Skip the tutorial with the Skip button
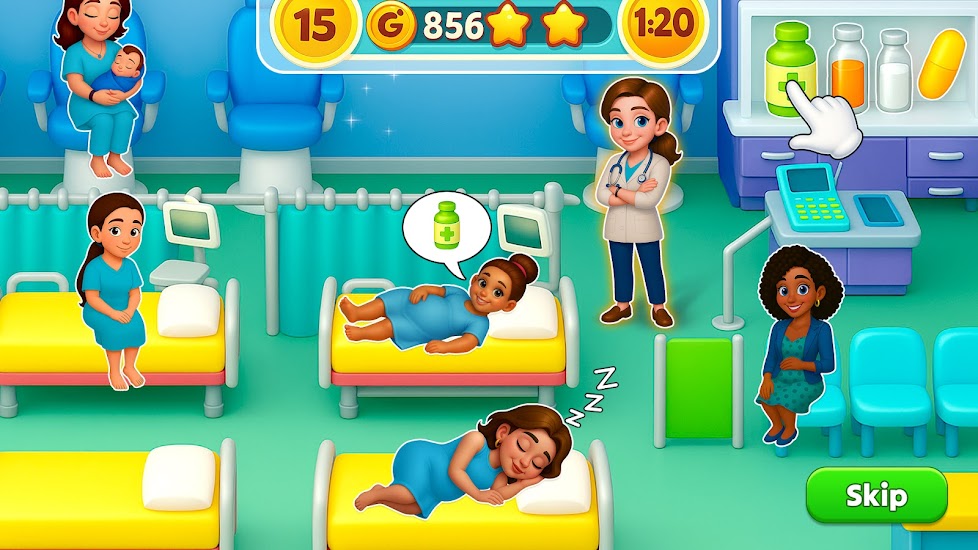This screenshot has height=550, width=978. click(x=875, y=496)
